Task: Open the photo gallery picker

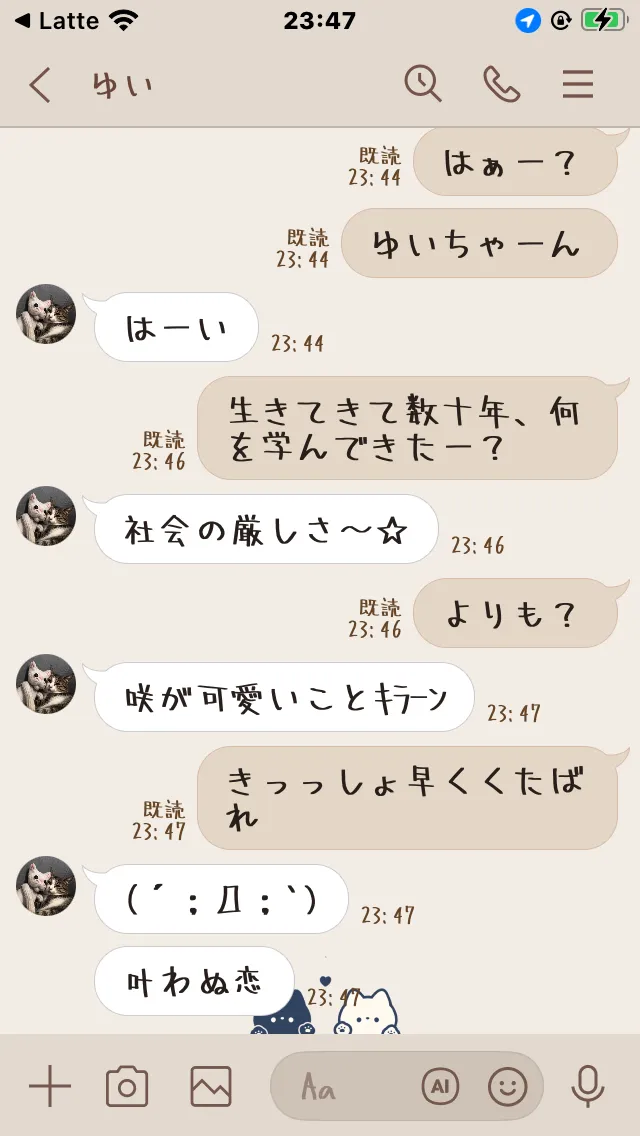Action: pos(211,1086)
